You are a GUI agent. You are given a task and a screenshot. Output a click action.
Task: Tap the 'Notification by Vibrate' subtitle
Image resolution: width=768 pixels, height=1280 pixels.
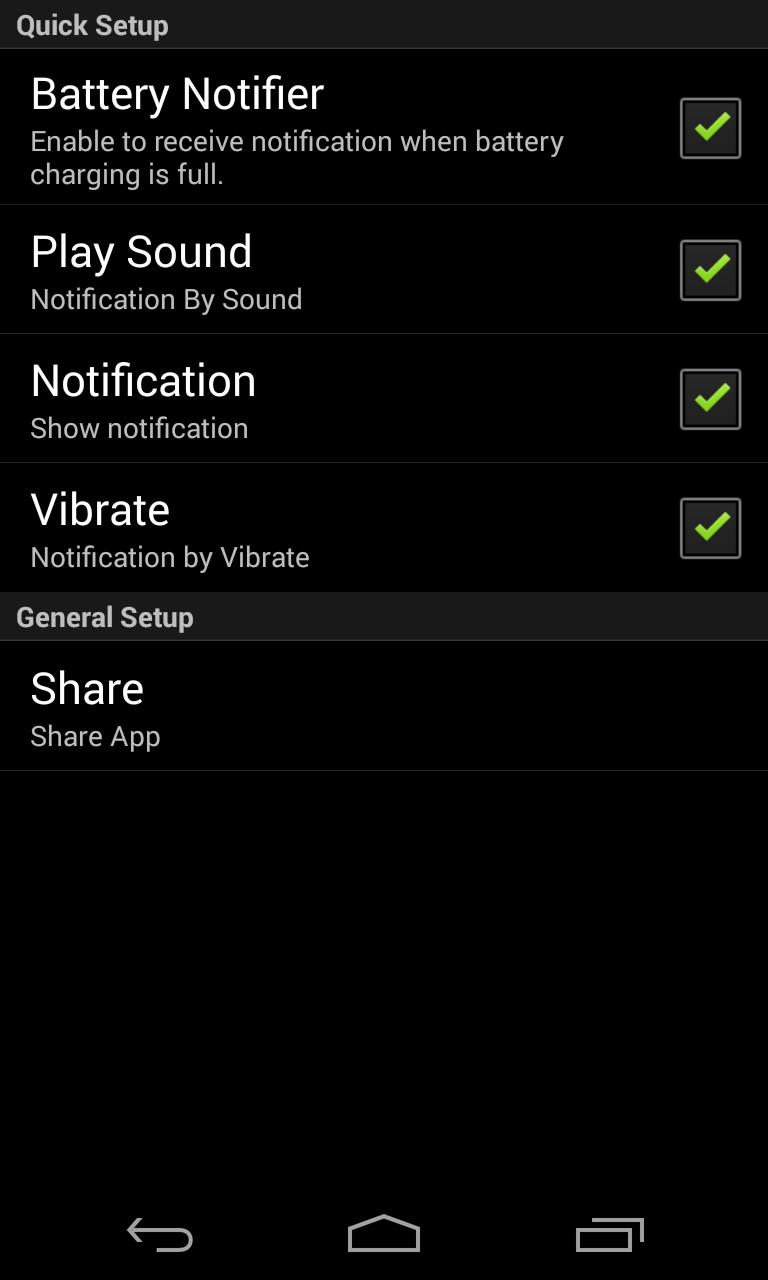click(x=170, y=557)
